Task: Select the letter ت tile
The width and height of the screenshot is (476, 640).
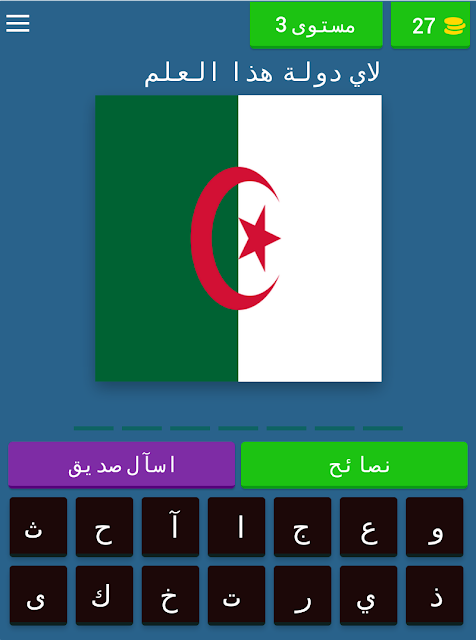Action: point(236,596)
